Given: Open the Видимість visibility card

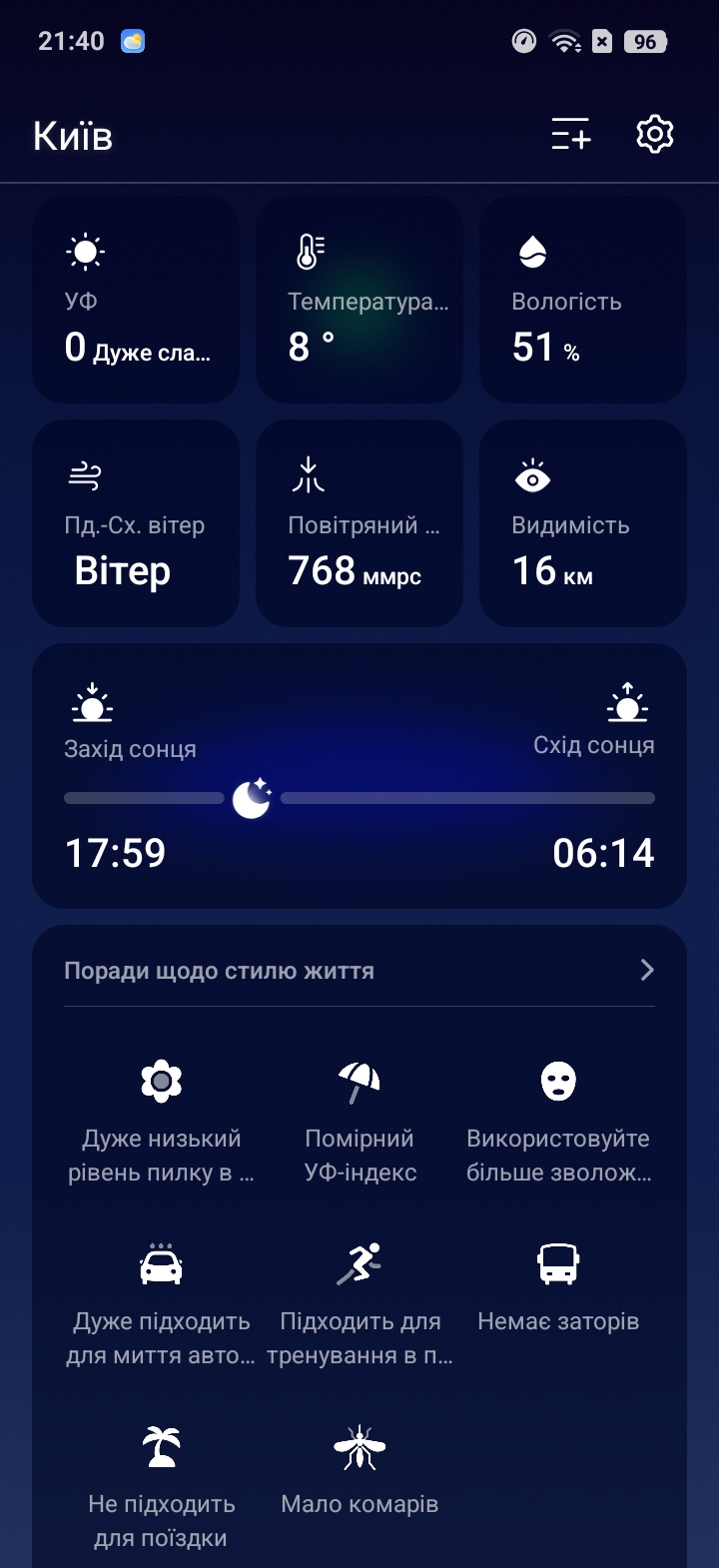Looking at the screenshot, I should coord(583,523).
